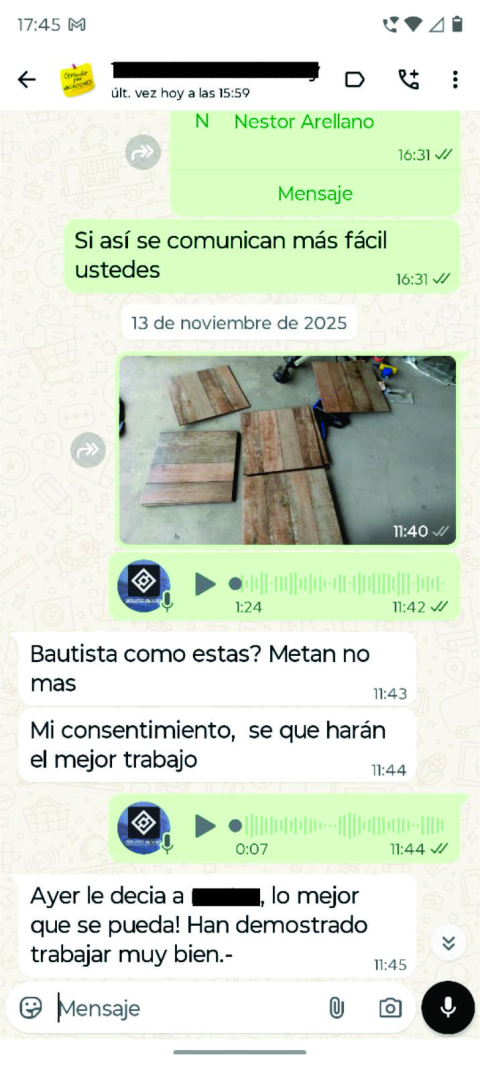
Task: Record a voice message with the microphone
Action: [x=447, y=1008]
